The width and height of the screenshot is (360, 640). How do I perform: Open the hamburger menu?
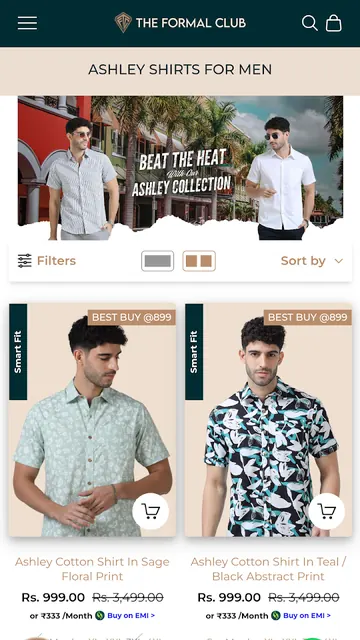27,23
